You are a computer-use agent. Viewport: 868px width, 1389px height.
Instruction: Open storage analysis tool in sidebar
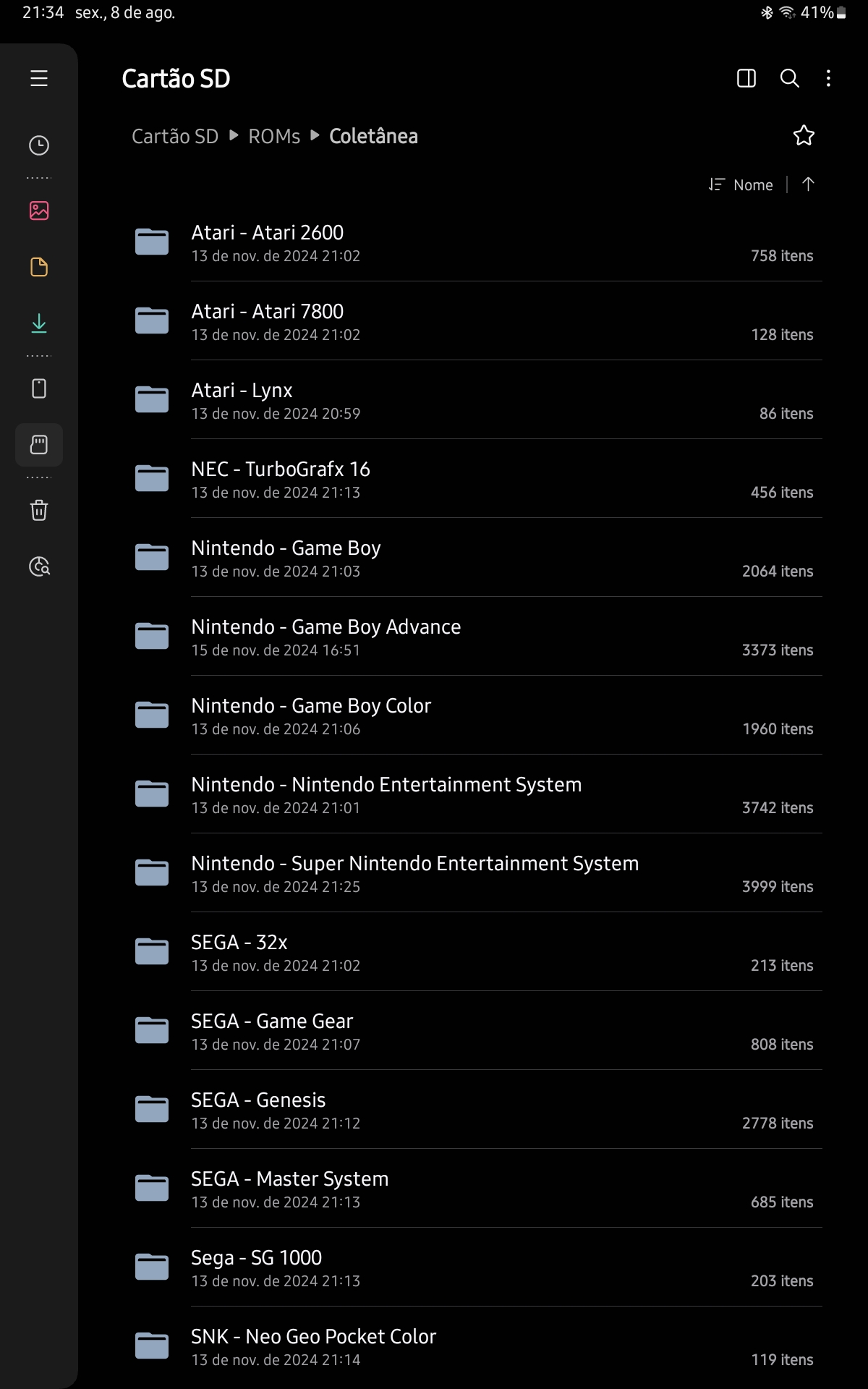click(x=38, y=566)
